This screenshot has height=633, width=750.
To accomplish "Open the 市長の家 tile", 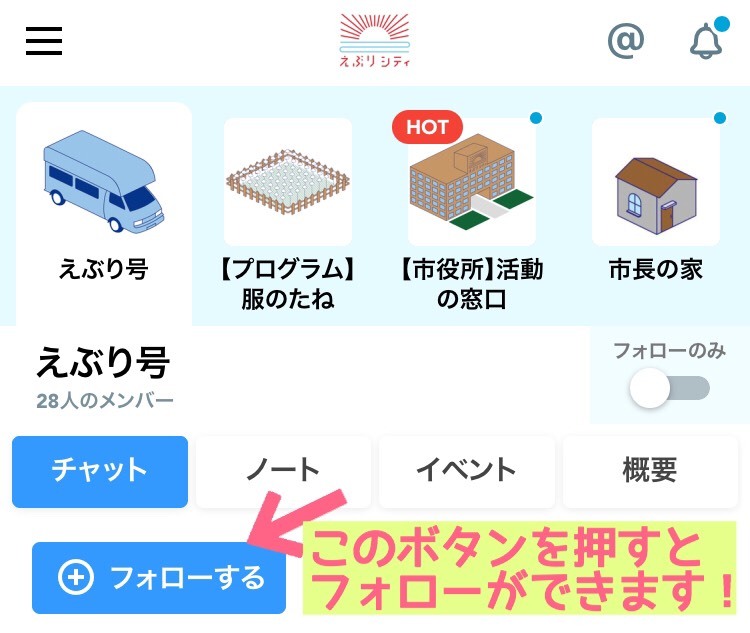I will click(x=656, y=200).
